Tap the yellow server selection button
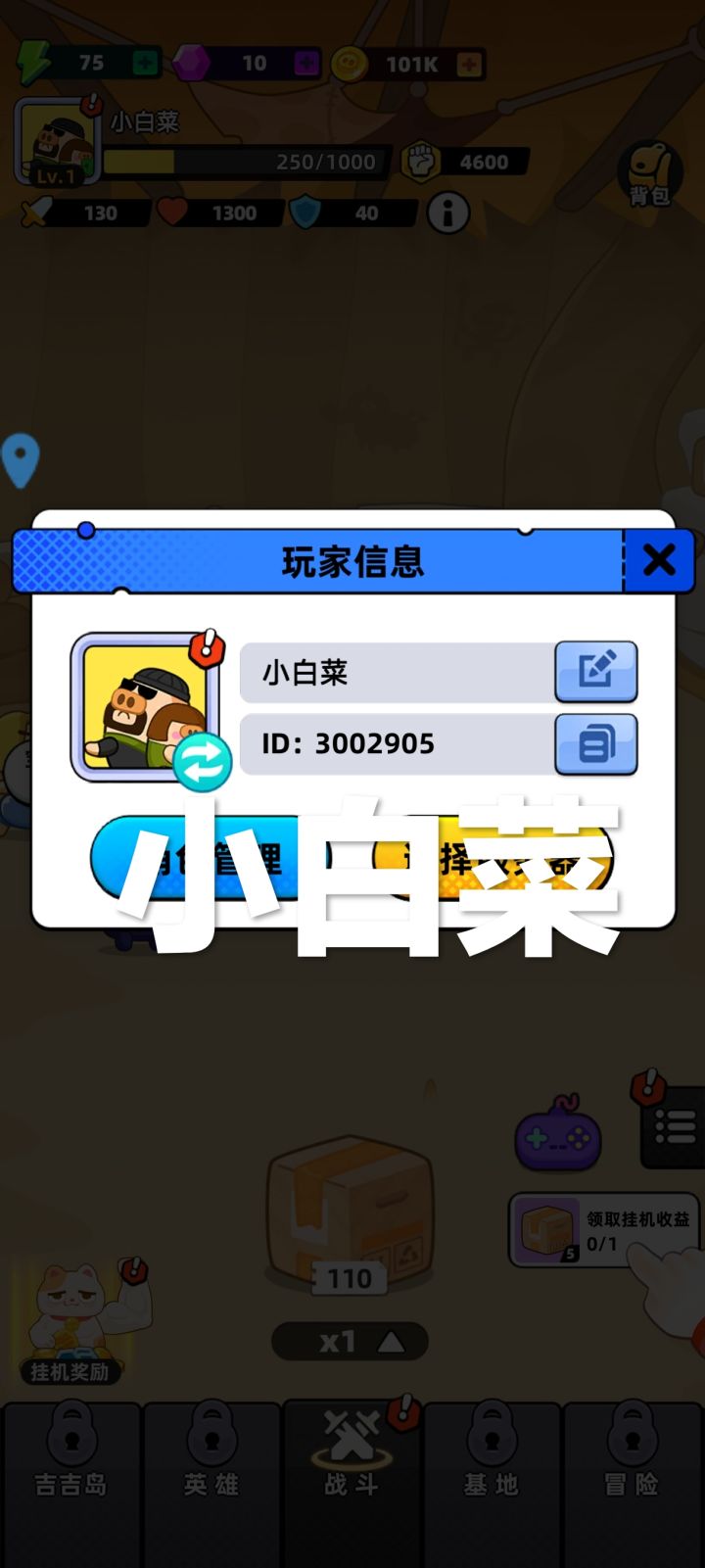The image size is (705, 1568). click(493, 859)
